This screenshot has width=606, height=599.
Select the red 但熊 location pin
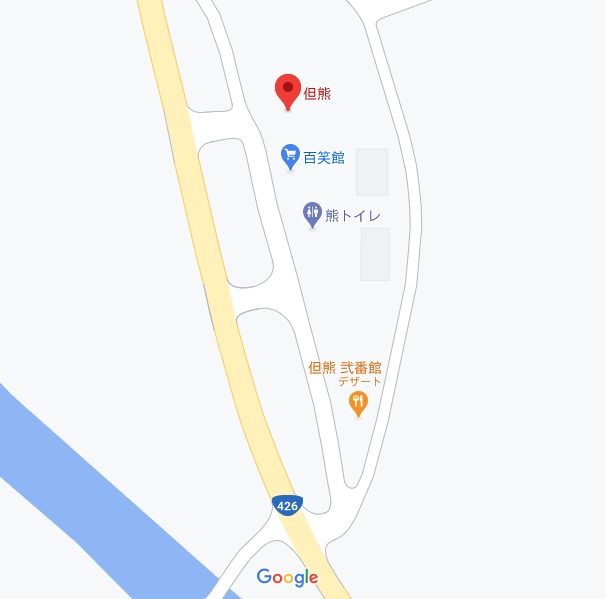pyautogui.click(x=288, y=91)
